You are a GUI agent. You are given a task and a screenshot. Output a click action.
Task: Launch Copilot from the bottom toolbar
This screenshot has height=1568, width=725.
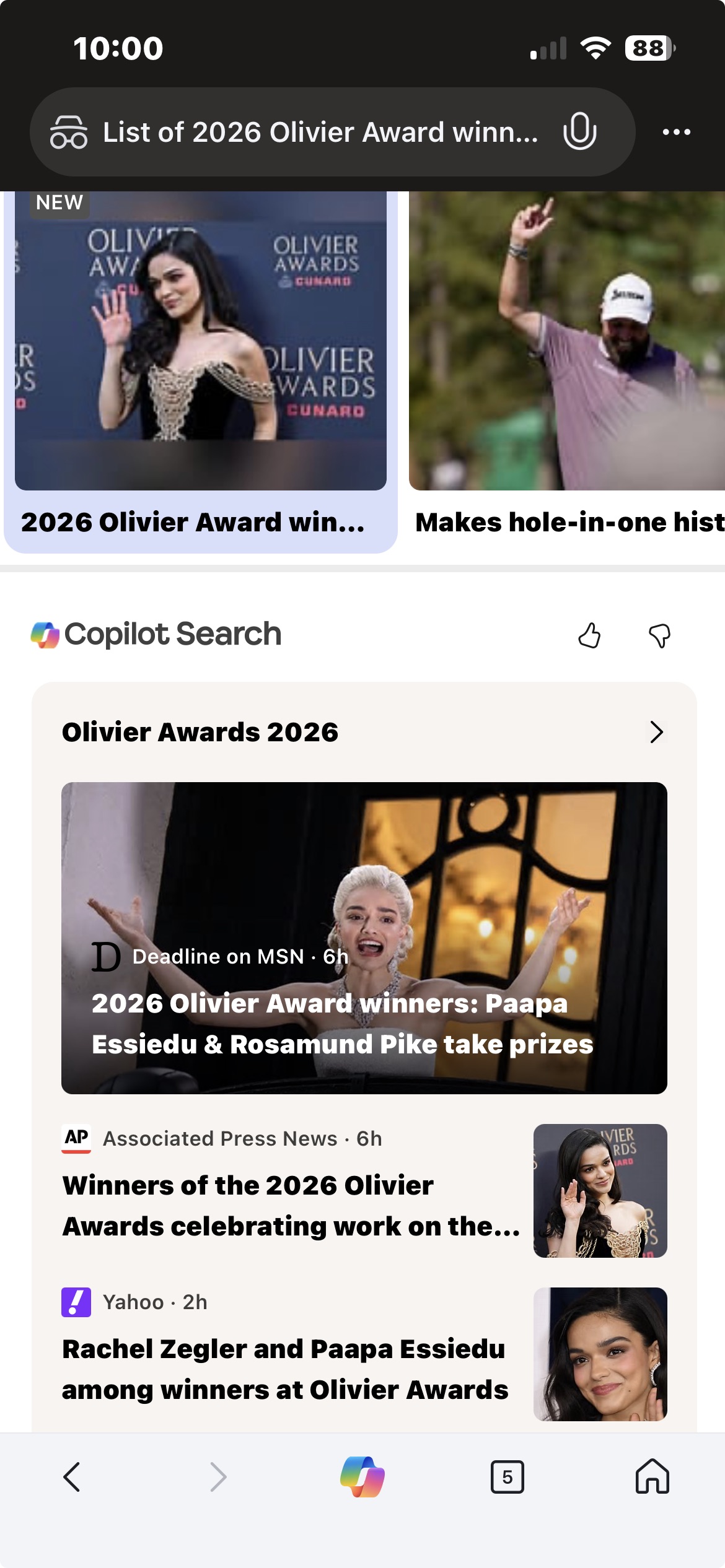362,1477
